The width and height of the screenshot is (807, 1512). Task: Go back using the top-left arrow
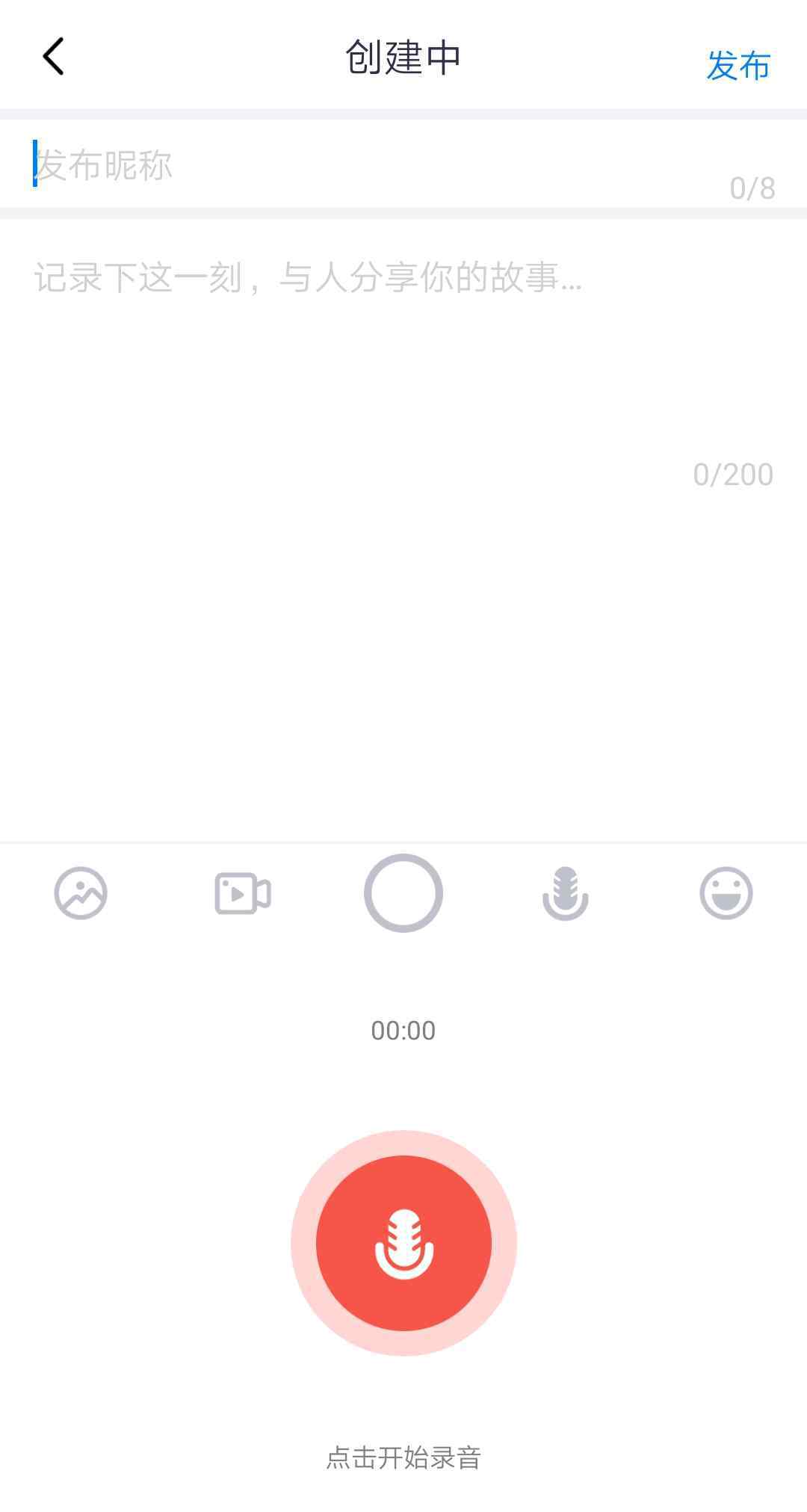click(53, 57)
